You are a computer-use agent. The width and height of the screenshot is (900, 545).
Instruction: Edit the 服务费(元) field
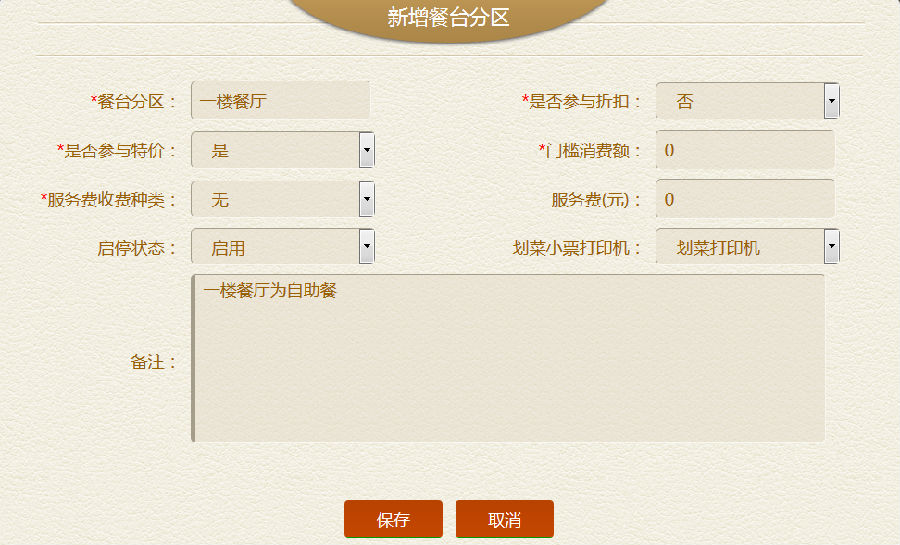pos(744,199)
